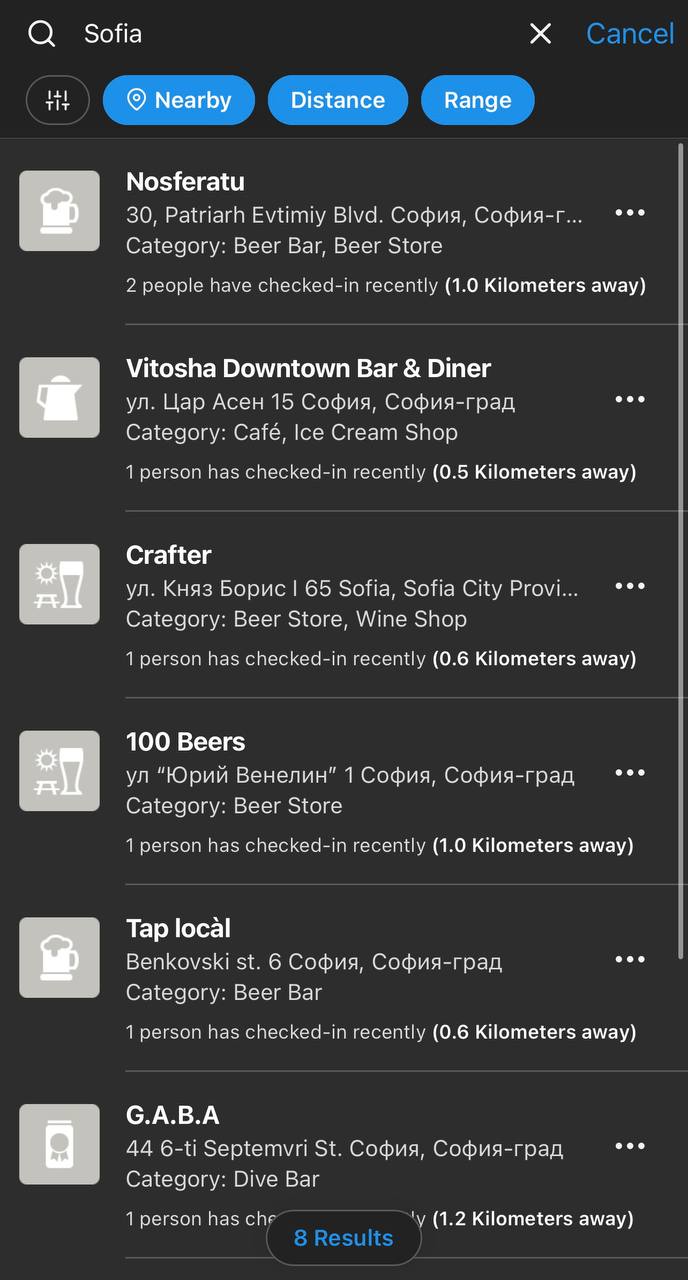This screenshot has width=688, height=1280.
Task: Cancel the search
Action: tap(630, 34)
